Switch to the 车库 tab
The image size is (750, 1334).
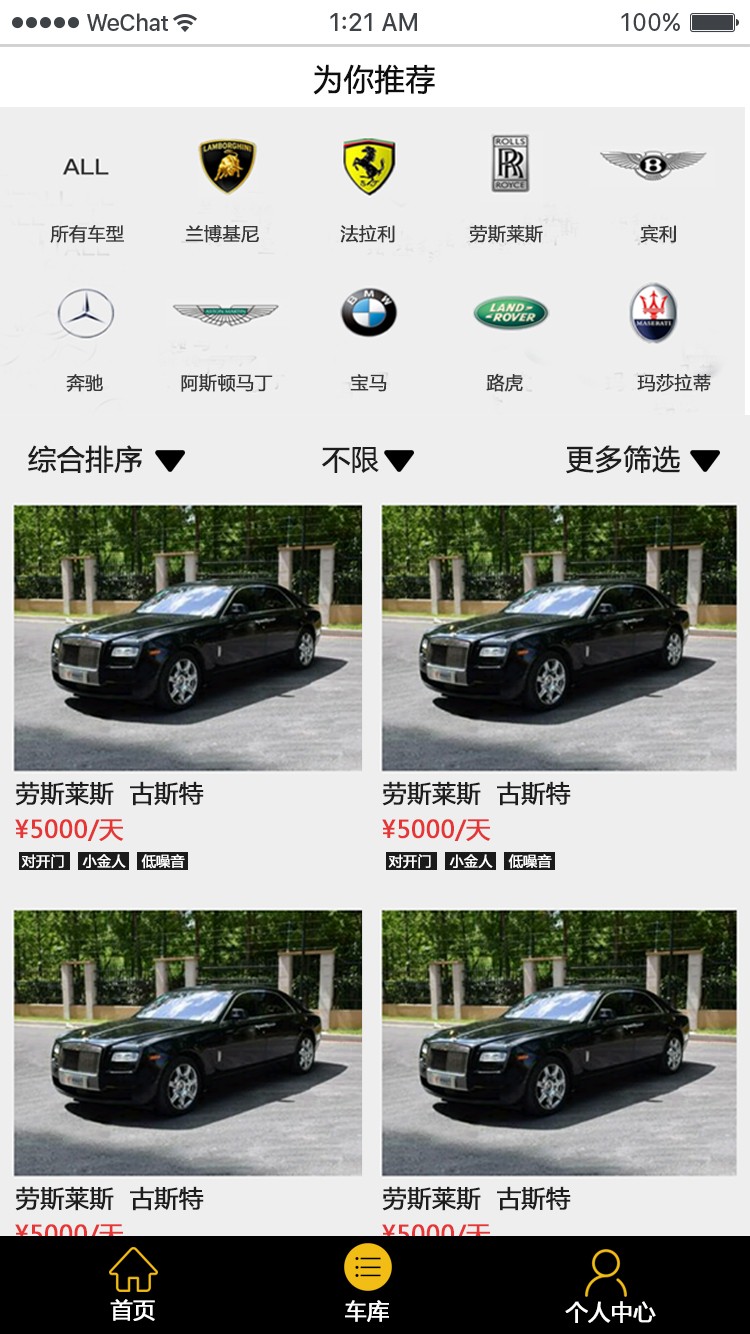(367, 1285)
